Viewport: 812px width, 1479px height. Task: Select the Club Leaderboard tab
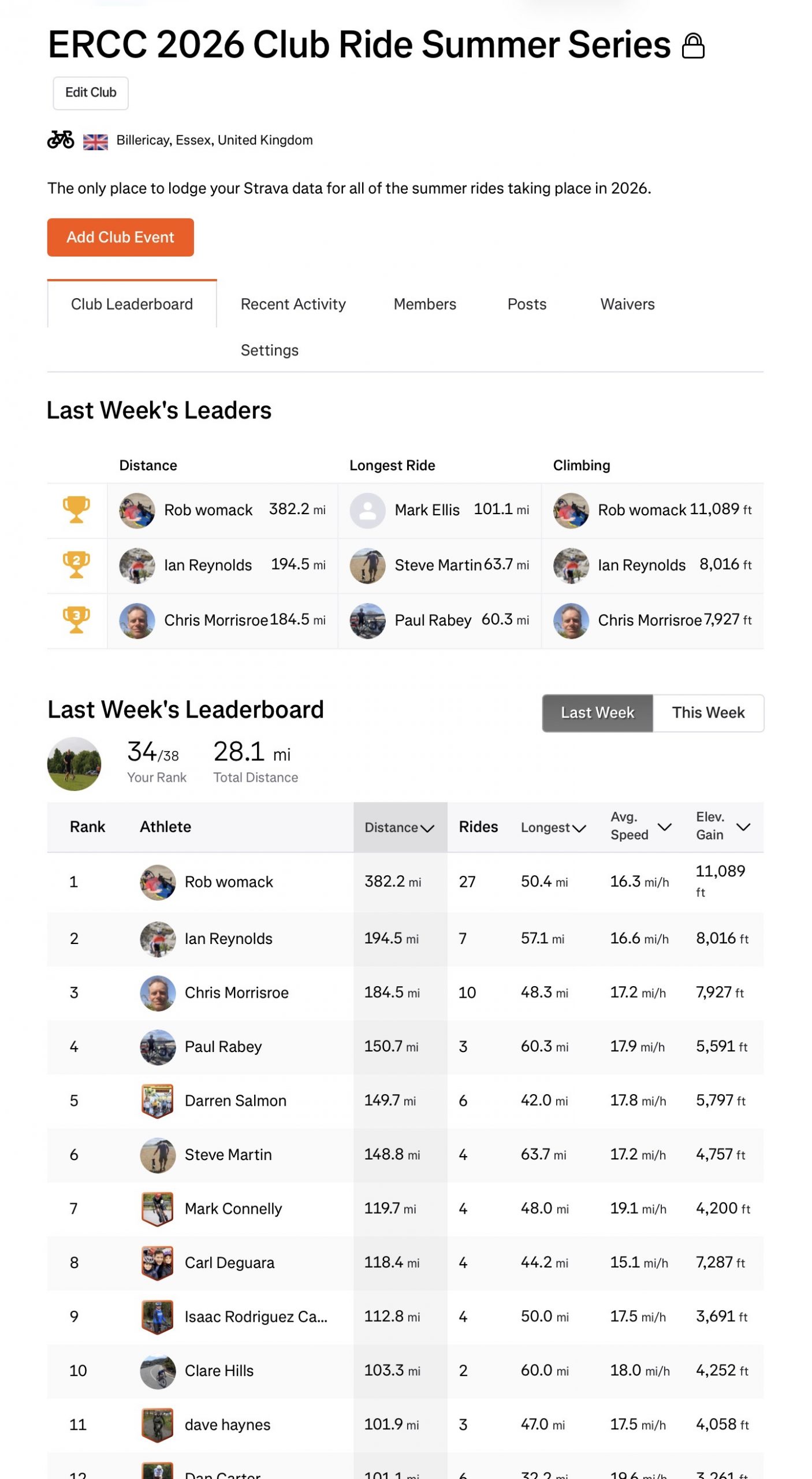pyautogui.click(x=132, y=304)
